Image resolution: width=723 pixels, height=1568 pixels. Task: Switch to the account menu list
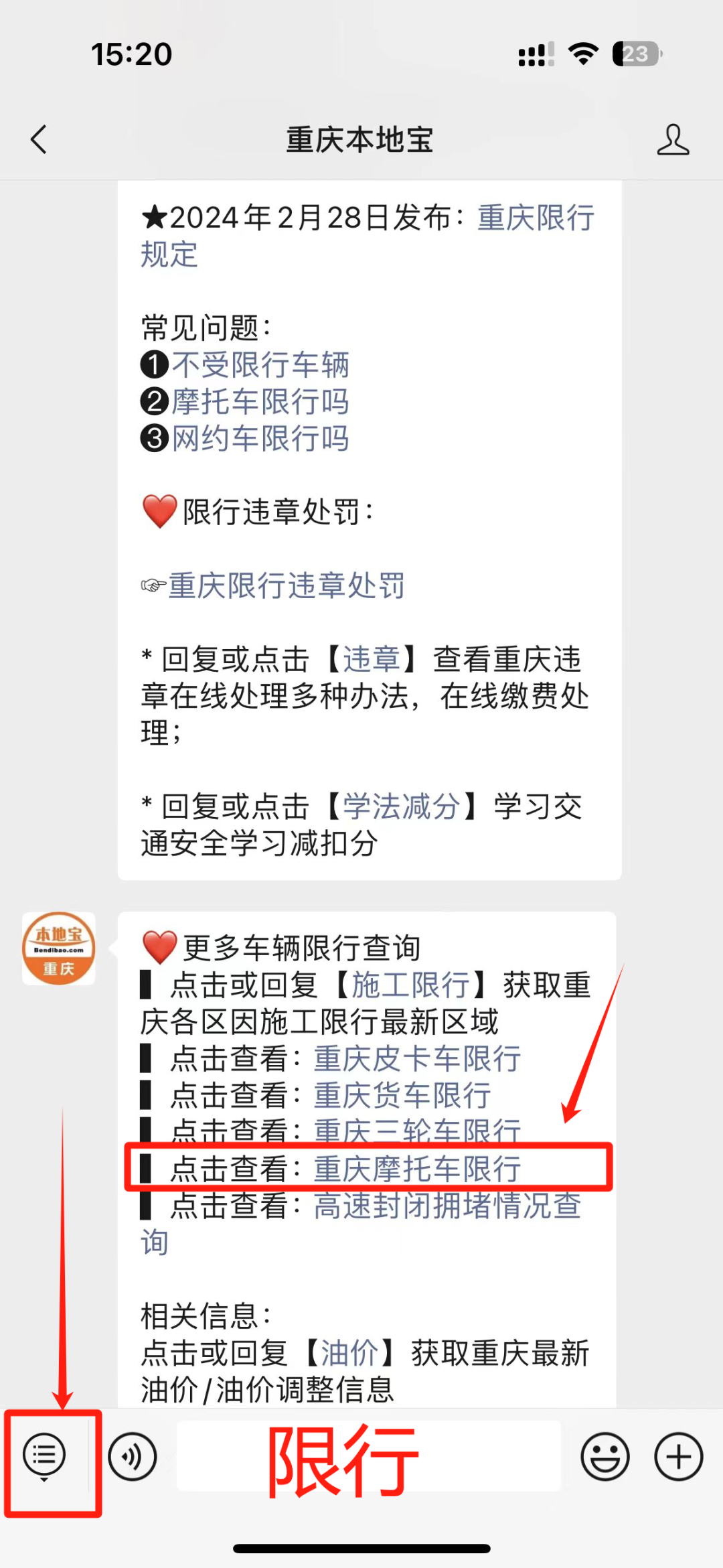(x=44, y=1455)
